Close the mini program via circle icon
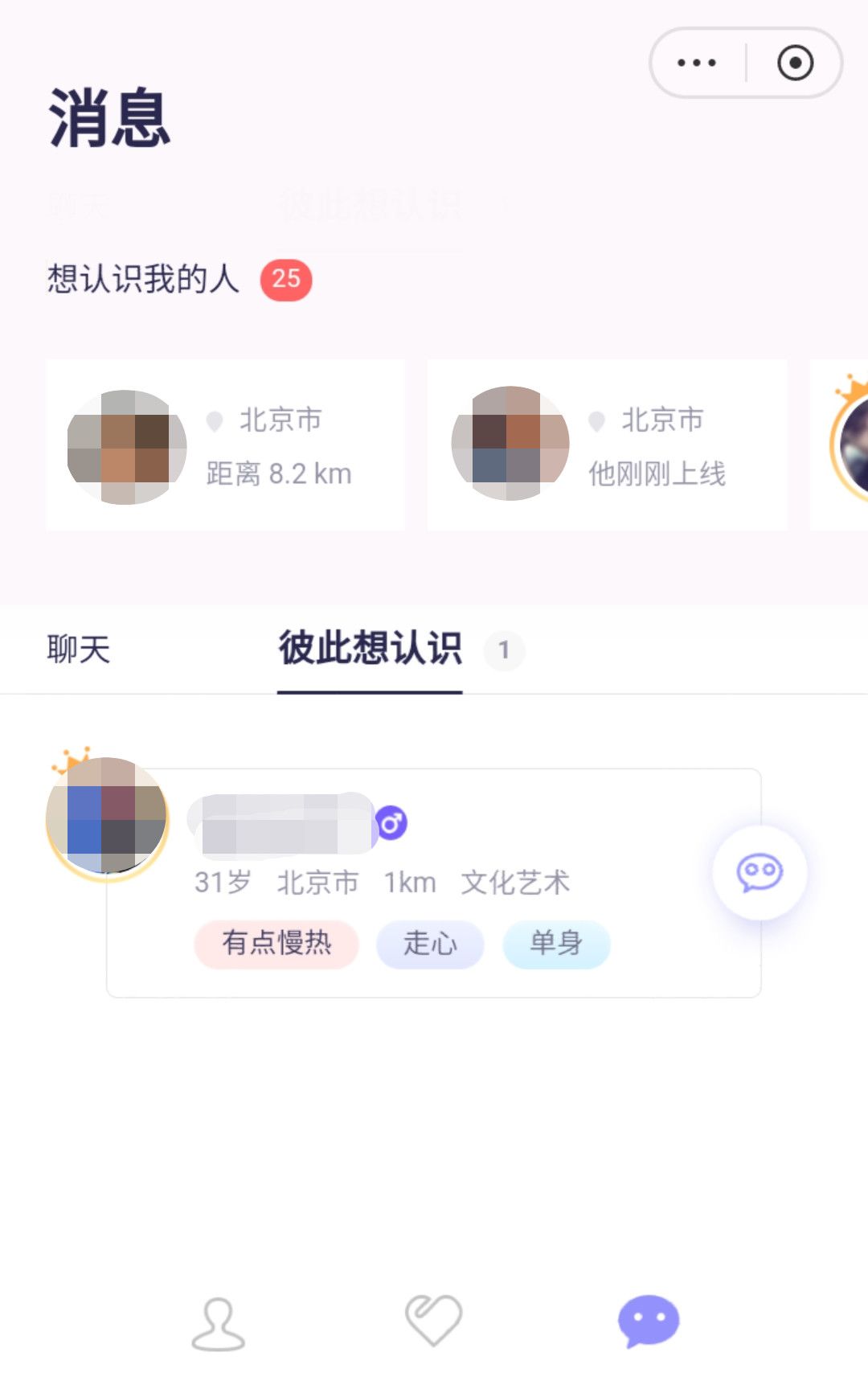The height and width of the screenshot is (1377, 868). click(x=795, y=63)
